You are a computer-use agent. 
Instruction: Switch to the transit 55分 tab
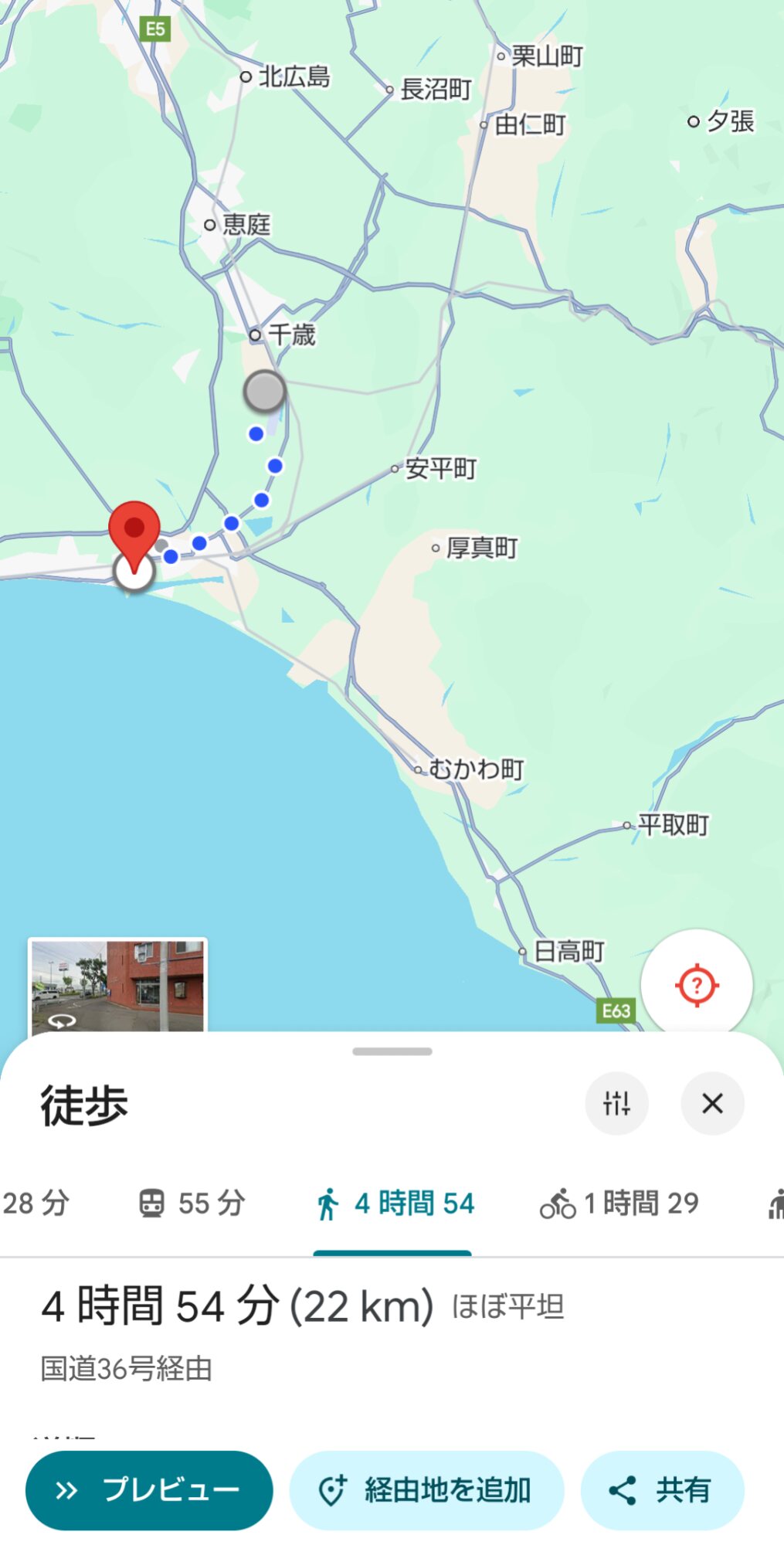(x=192, y=1203)
